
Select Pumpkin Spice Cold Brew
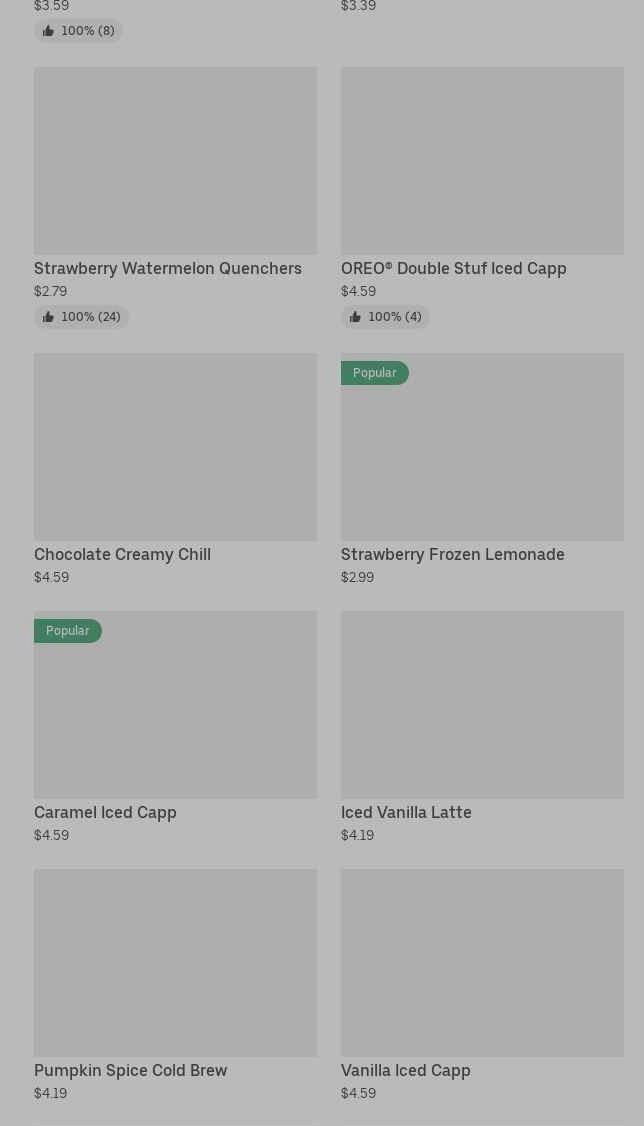point(175,985)
